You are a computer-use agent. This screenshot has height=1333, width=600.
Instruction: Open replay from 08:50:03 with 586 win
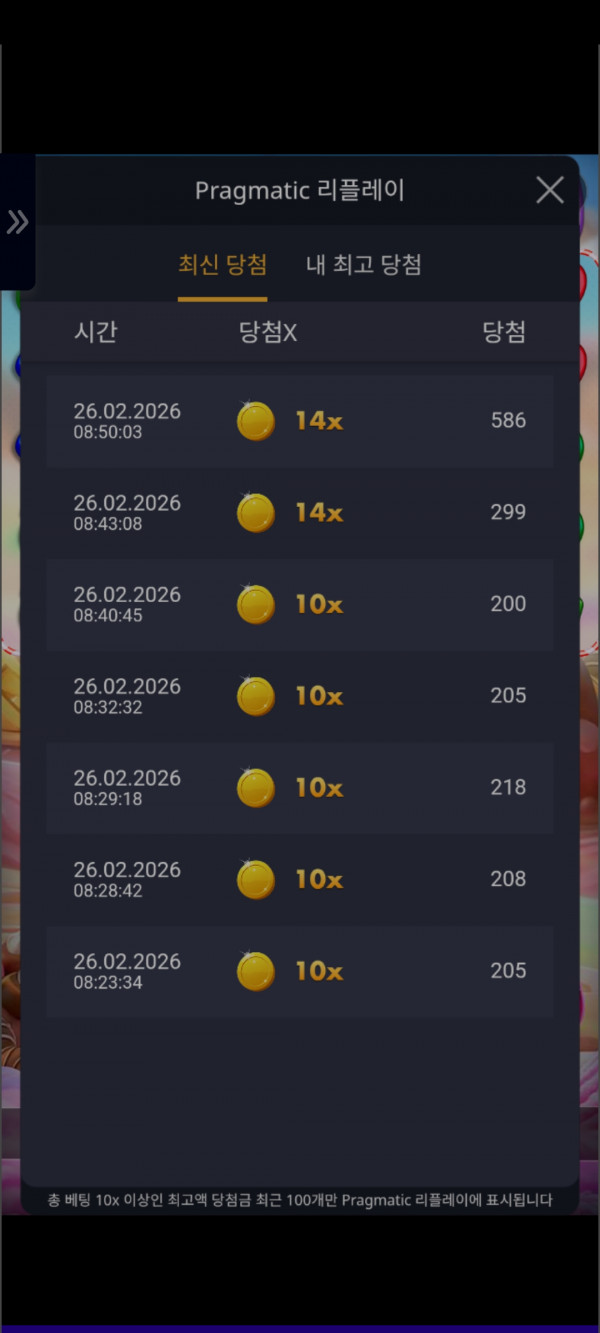[x=300, y=421]
